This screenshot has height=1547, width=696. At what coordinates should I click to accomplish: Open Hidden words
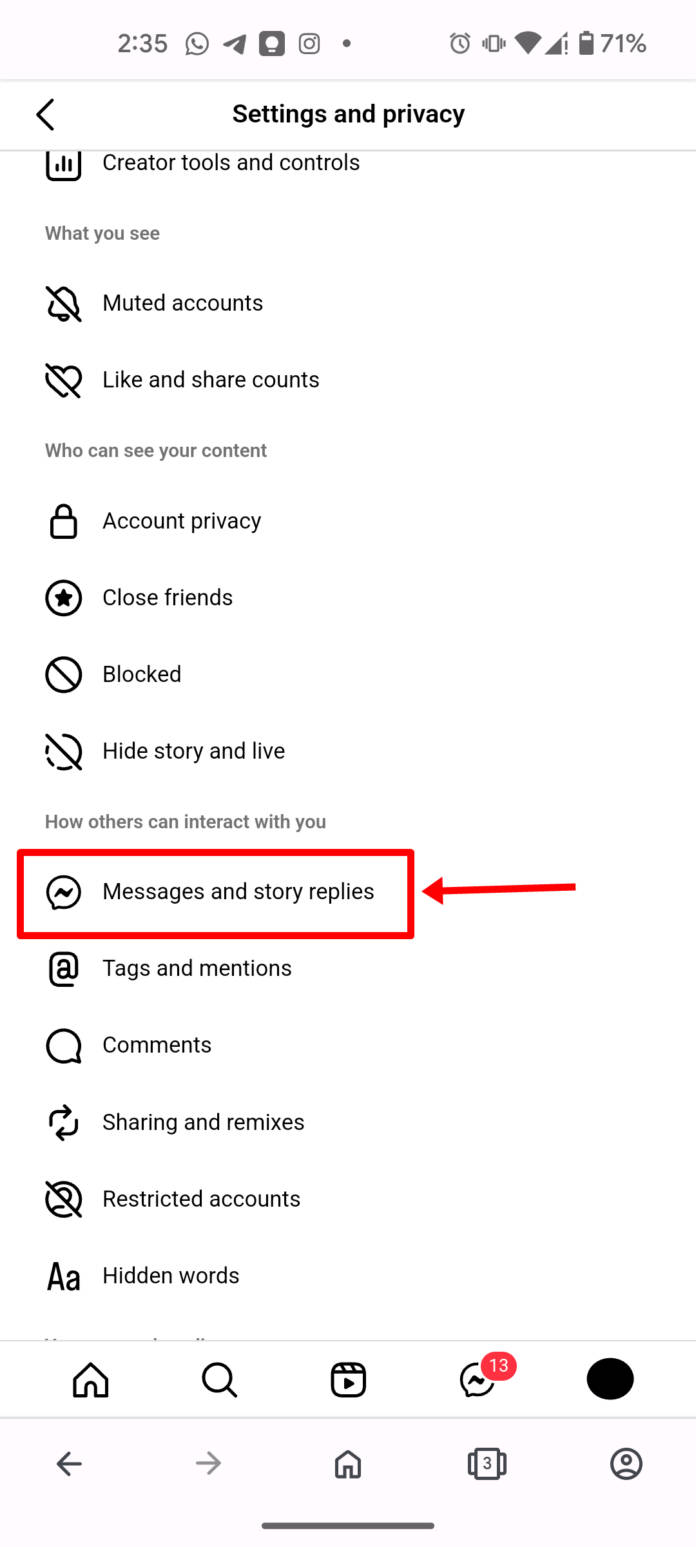170,1276
